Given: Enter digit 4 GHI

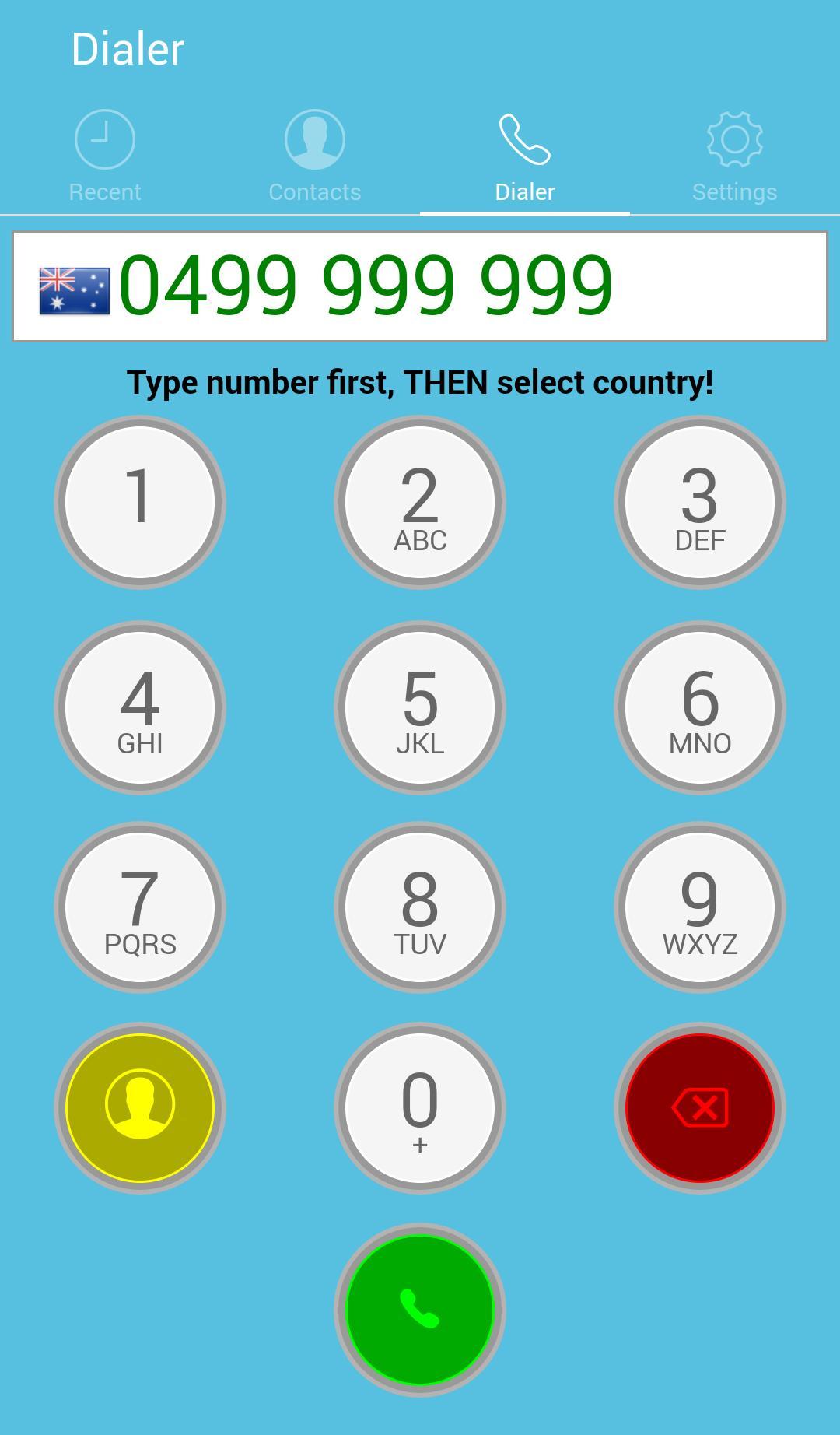Looking at the screenshot, I should (x=140, y=707).
